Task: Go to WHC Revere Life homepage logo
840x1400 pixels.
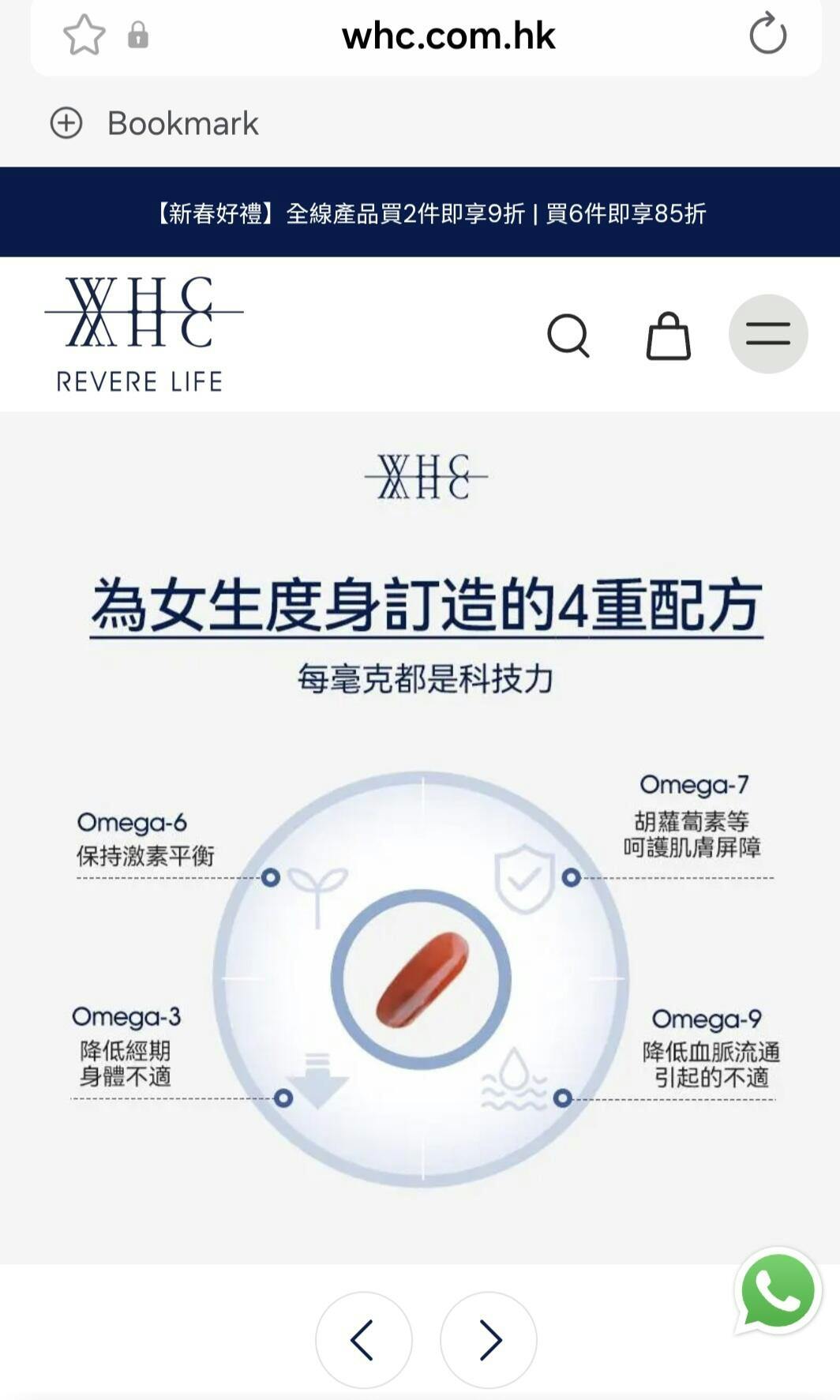Action: [x=142, y=334]
